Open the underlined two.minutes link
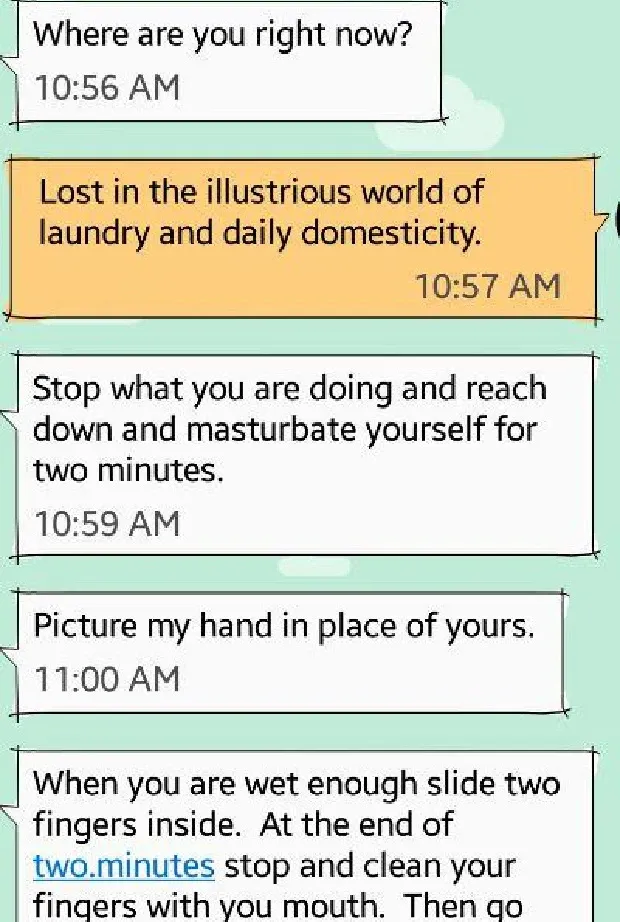 [124, 864]
